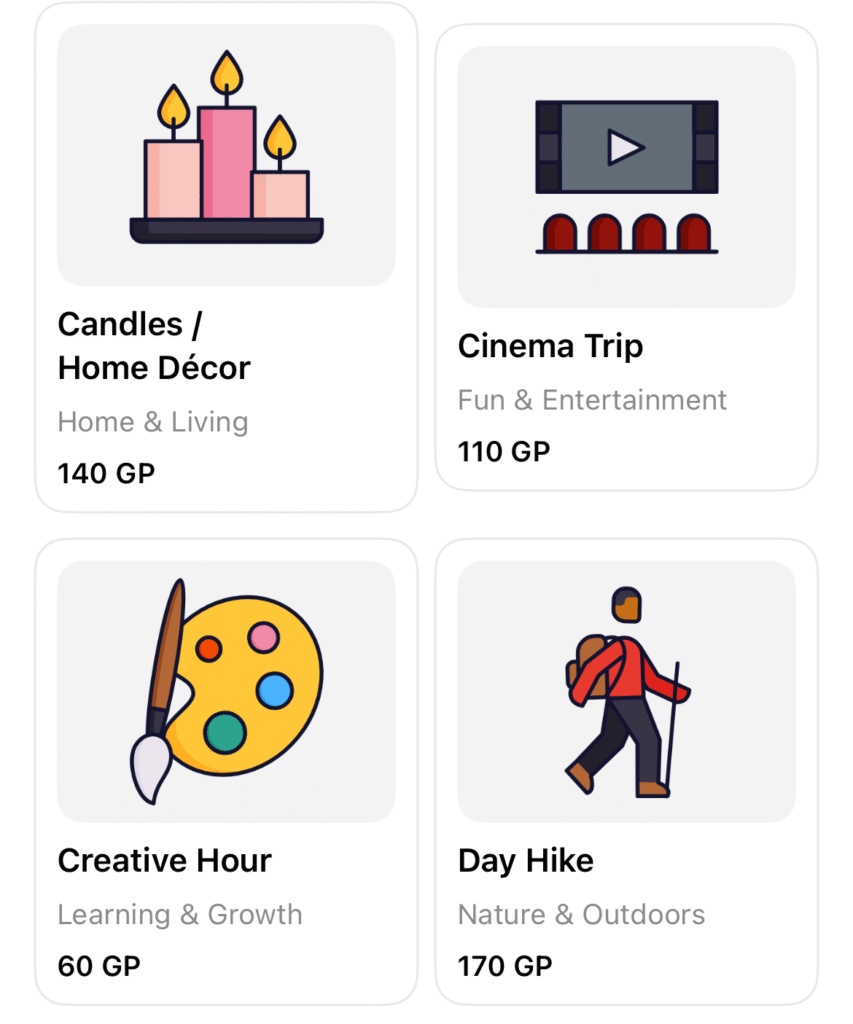Click the Cinema Trip title
Viewport: 853px width, 1024px height.
[x=550, y=346]
